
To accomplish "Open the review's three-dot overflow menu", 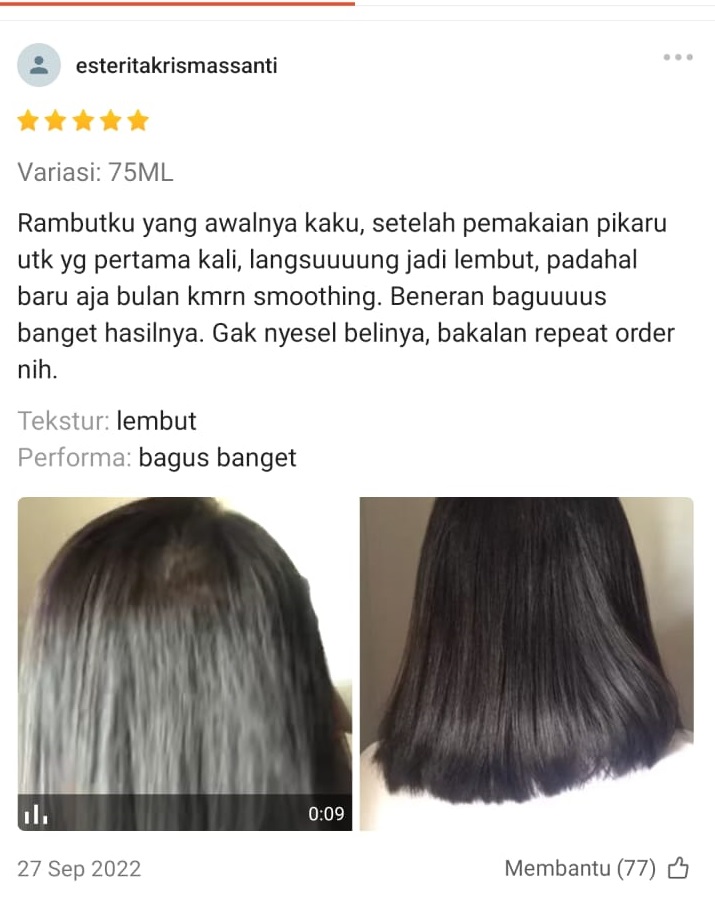I will pyautogui.click(x=677, y=58).
